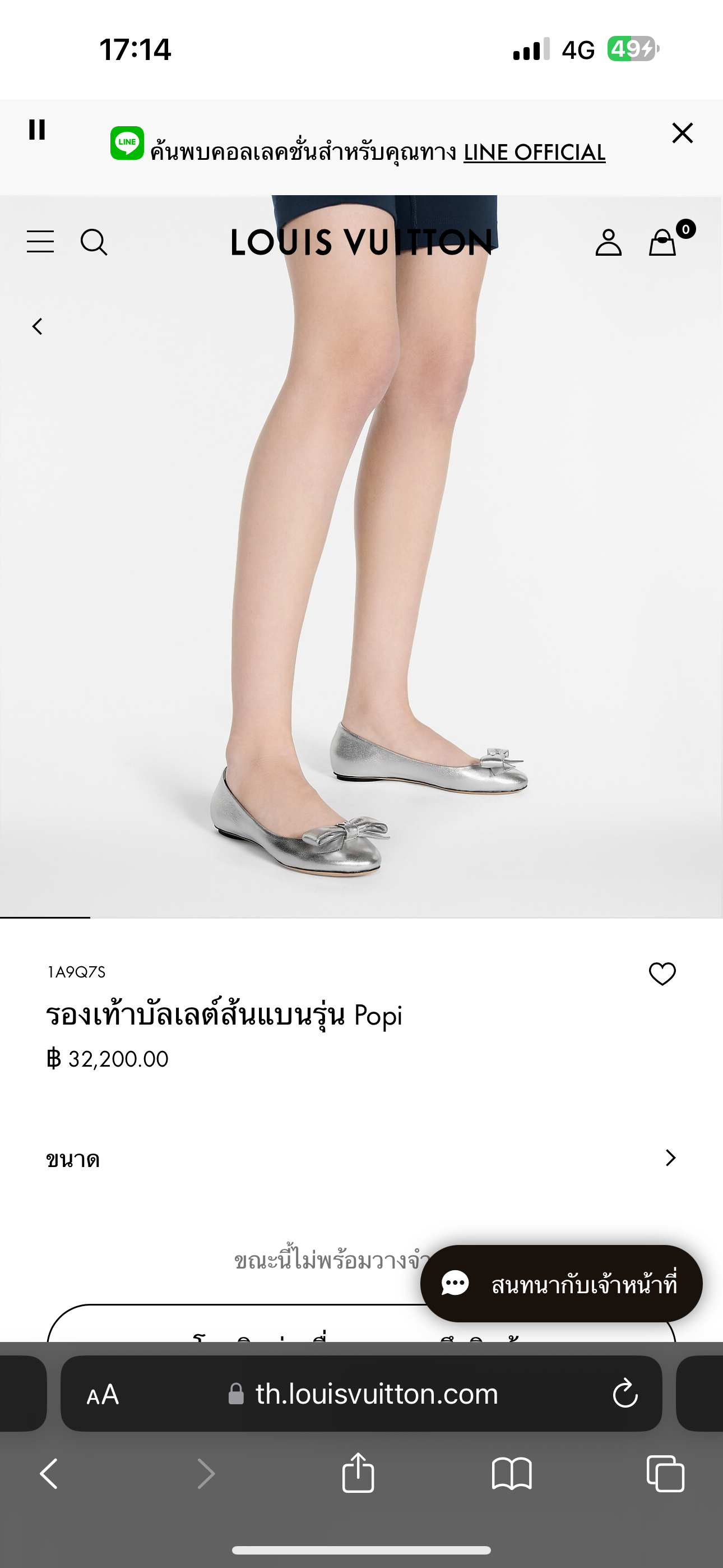Open the account profile icon
This screenshot has height=1568, width=723.
coord(608,242)
